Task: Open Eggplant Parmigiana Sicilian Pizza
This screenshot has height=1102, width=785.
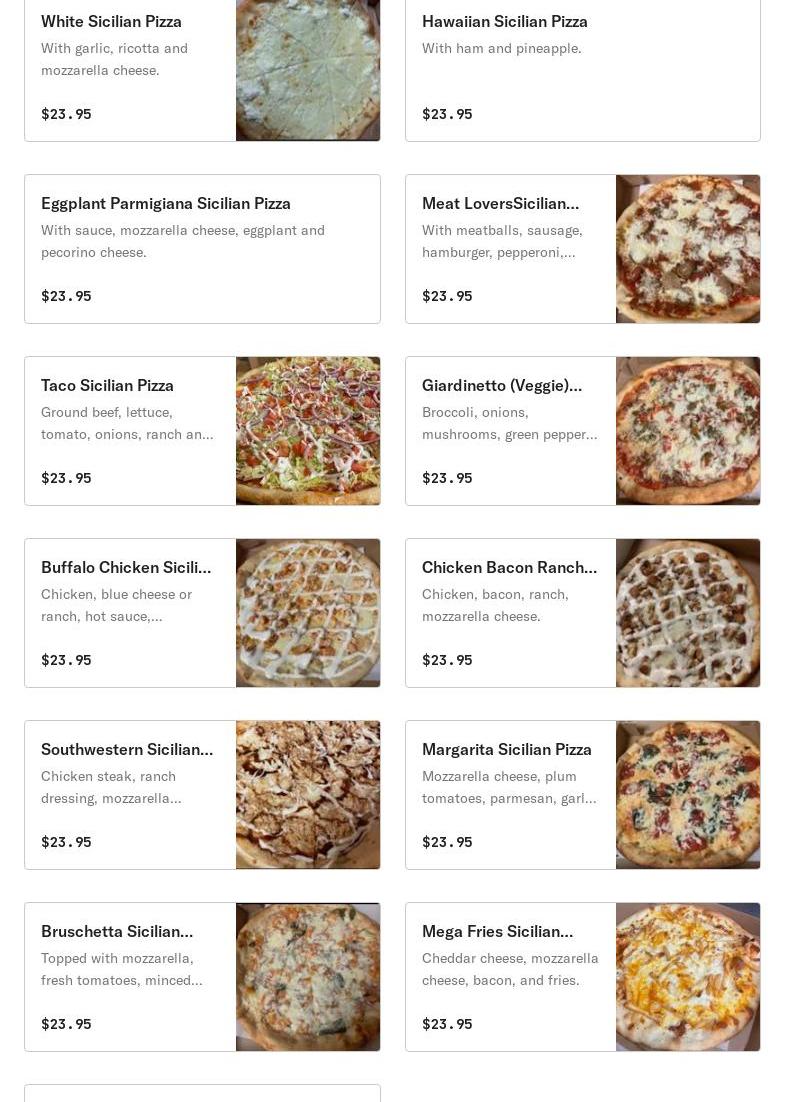Action: tap(202, 248)
